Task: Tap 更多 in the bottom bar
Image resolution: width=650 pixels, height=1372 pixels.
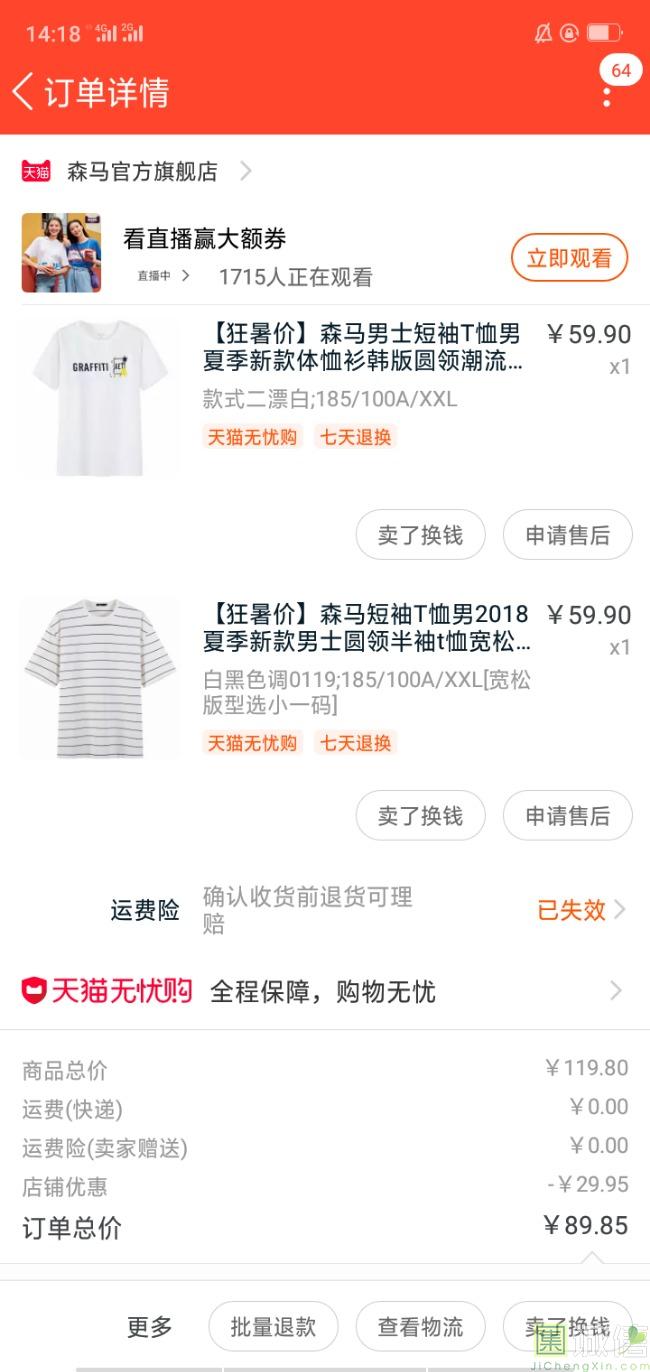Action: click(x=150, y=1327)
